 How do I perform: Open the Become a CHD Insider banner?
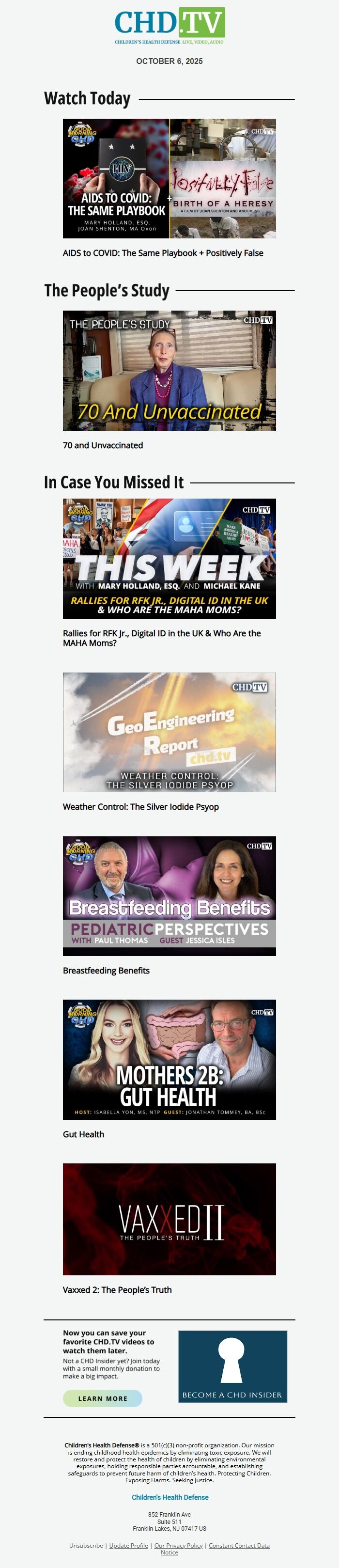tap(232, 1366)
